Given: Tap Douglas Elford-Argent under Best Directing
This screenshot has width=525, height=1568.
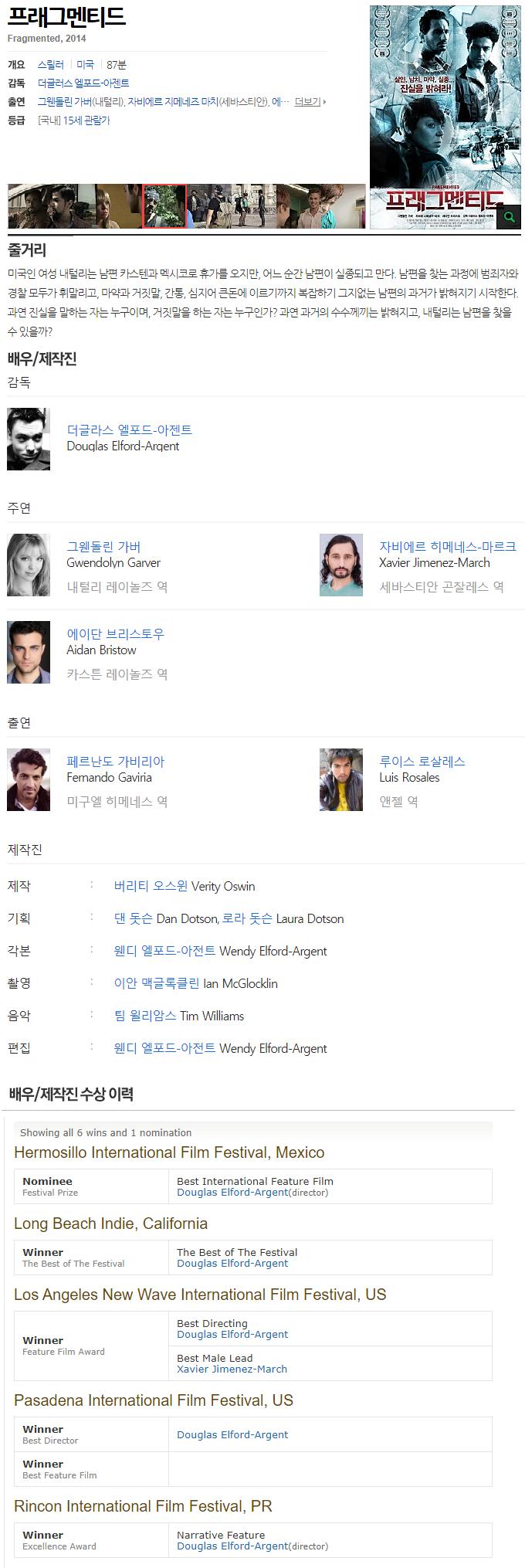Looking at the screenshot, I should [x=232, y=1334].
